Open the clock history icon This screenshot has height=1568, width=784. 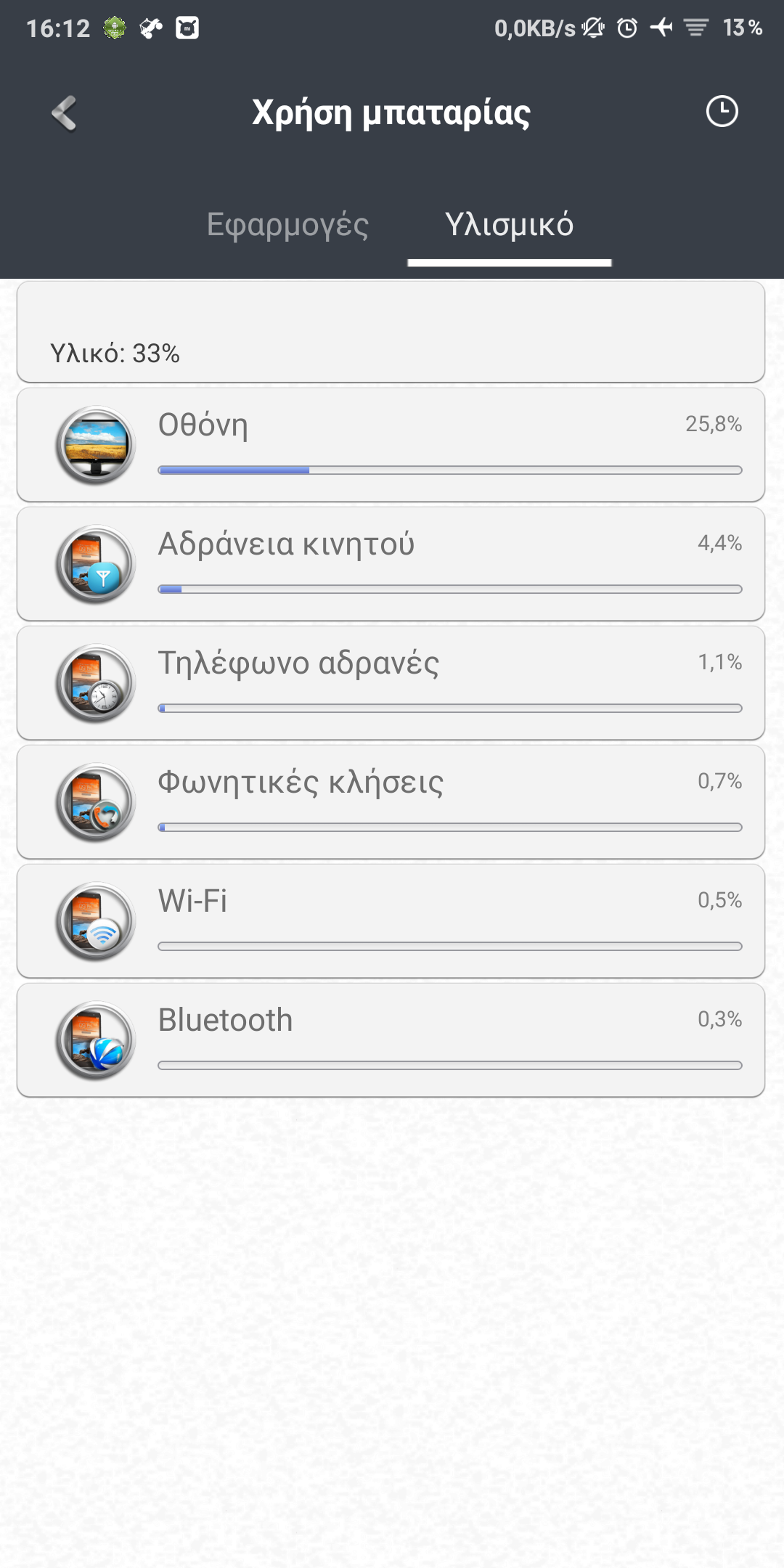[x=722, y=112]
